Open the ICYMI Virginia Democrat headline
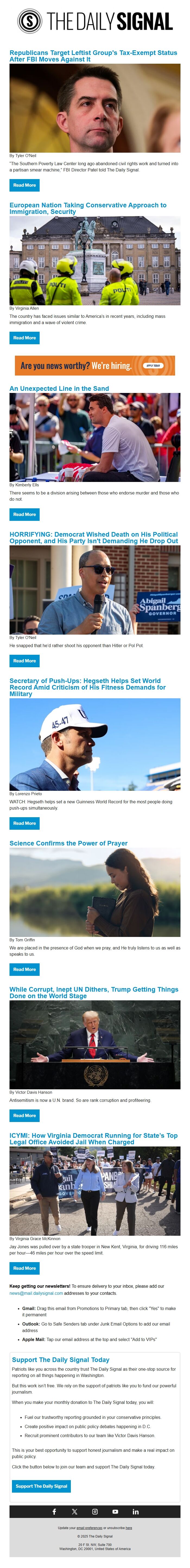This screenshot has width=190, height=1568. (93, 1138)
